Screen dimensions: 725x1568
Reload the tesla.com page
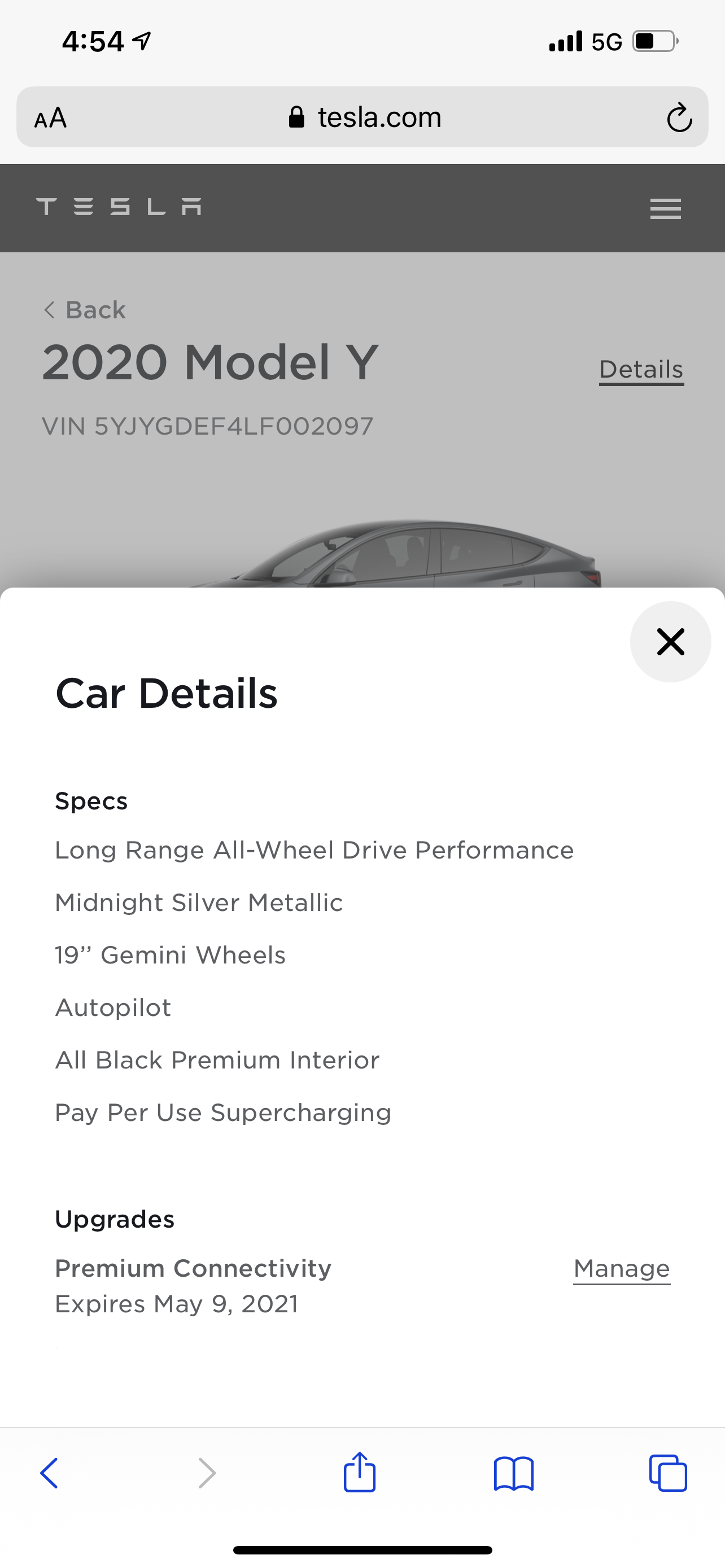(679, 117)
